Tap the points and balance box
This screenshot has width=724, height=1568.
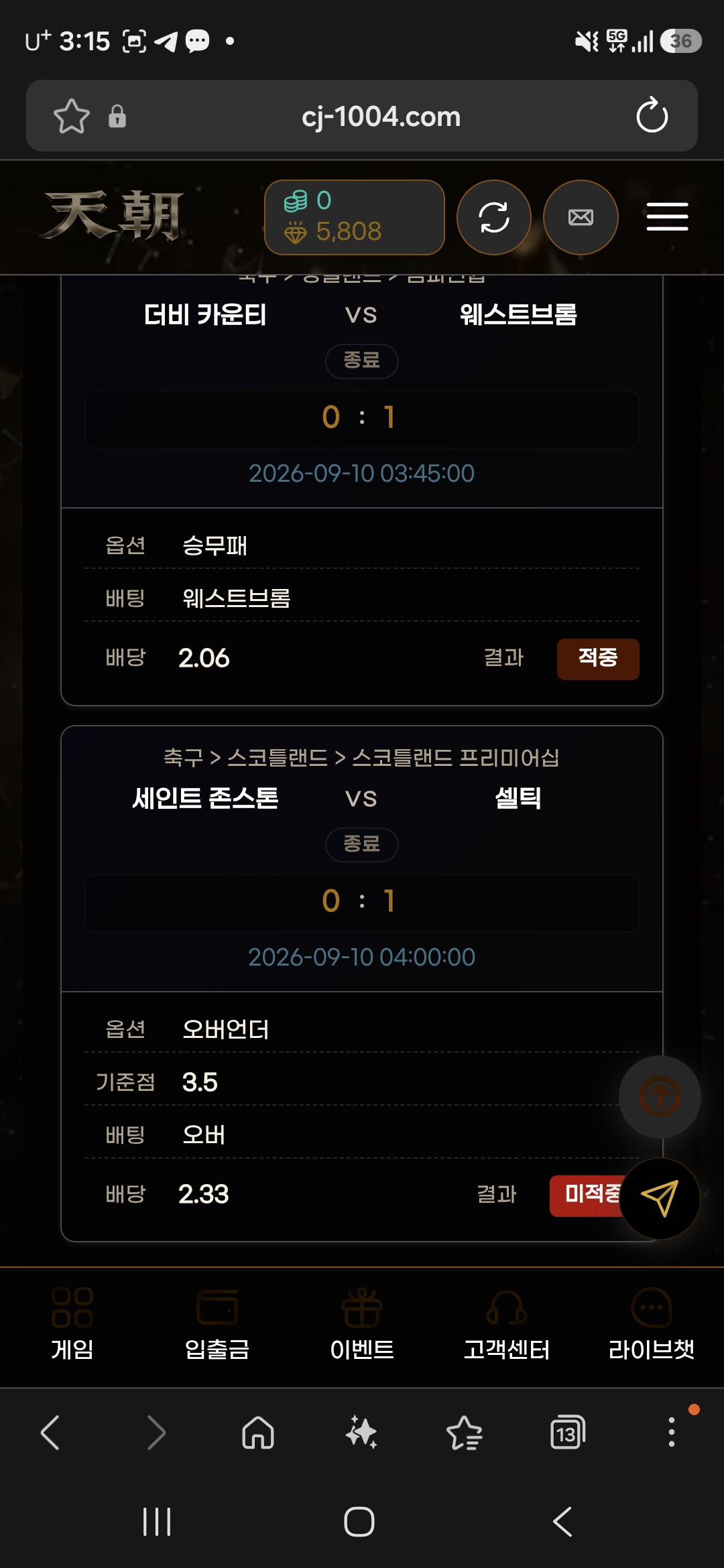[355, 217]
